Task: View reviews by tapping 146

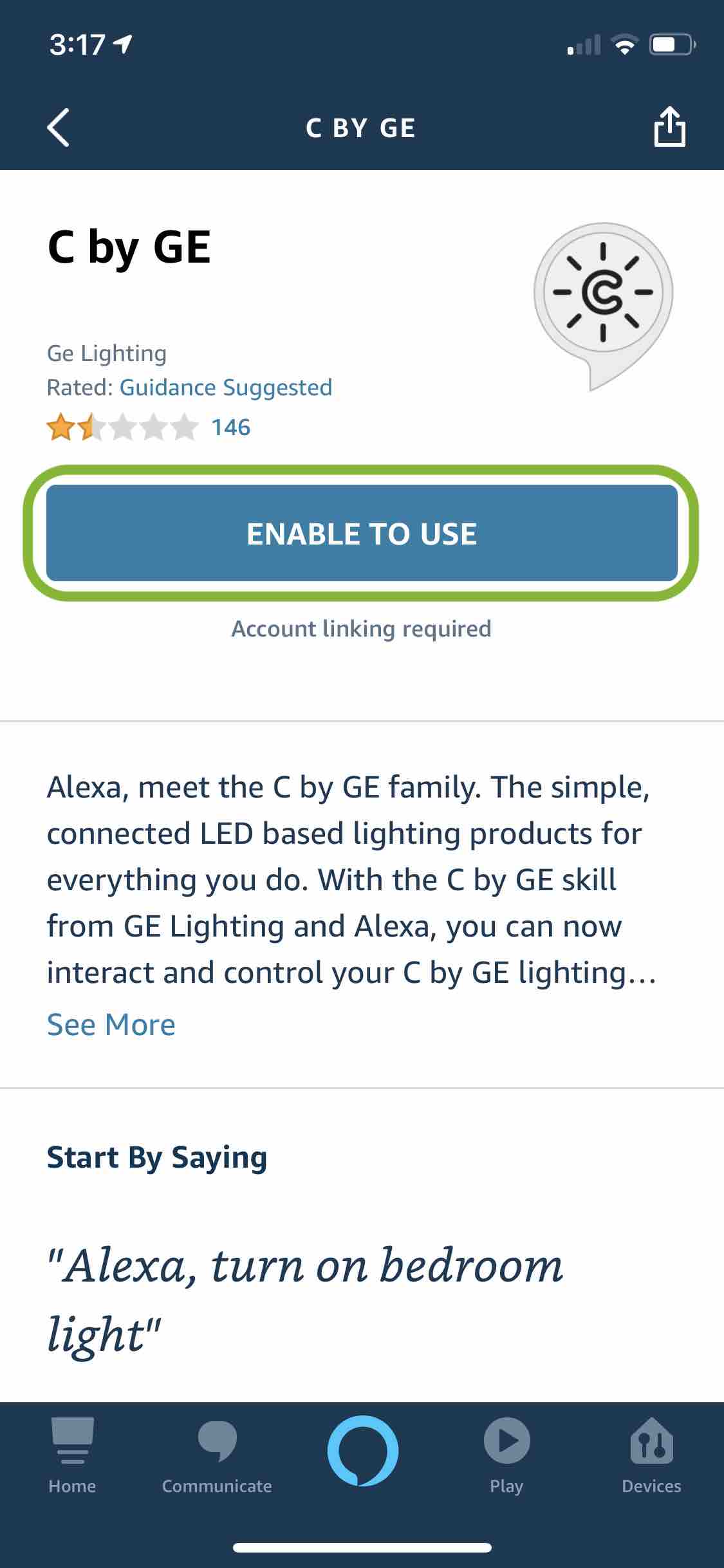Action: pos(230,426)
